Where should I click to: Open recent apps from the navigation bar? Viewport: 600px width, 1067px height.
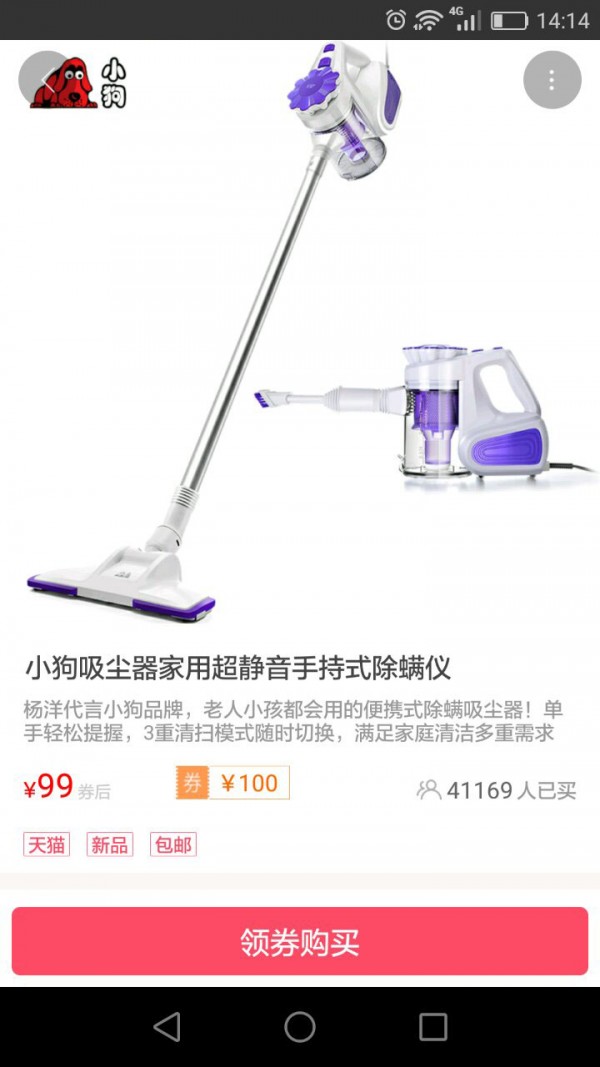click(x=433, y=1027)
